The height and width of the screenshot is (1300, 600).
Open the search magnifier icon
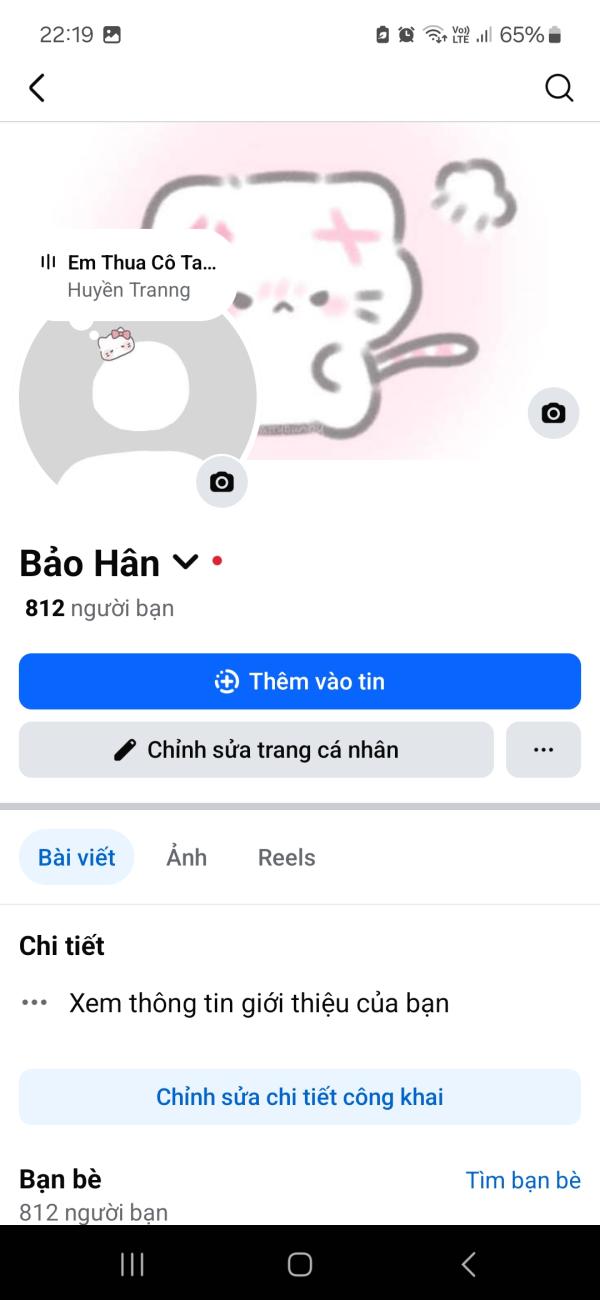559,88
